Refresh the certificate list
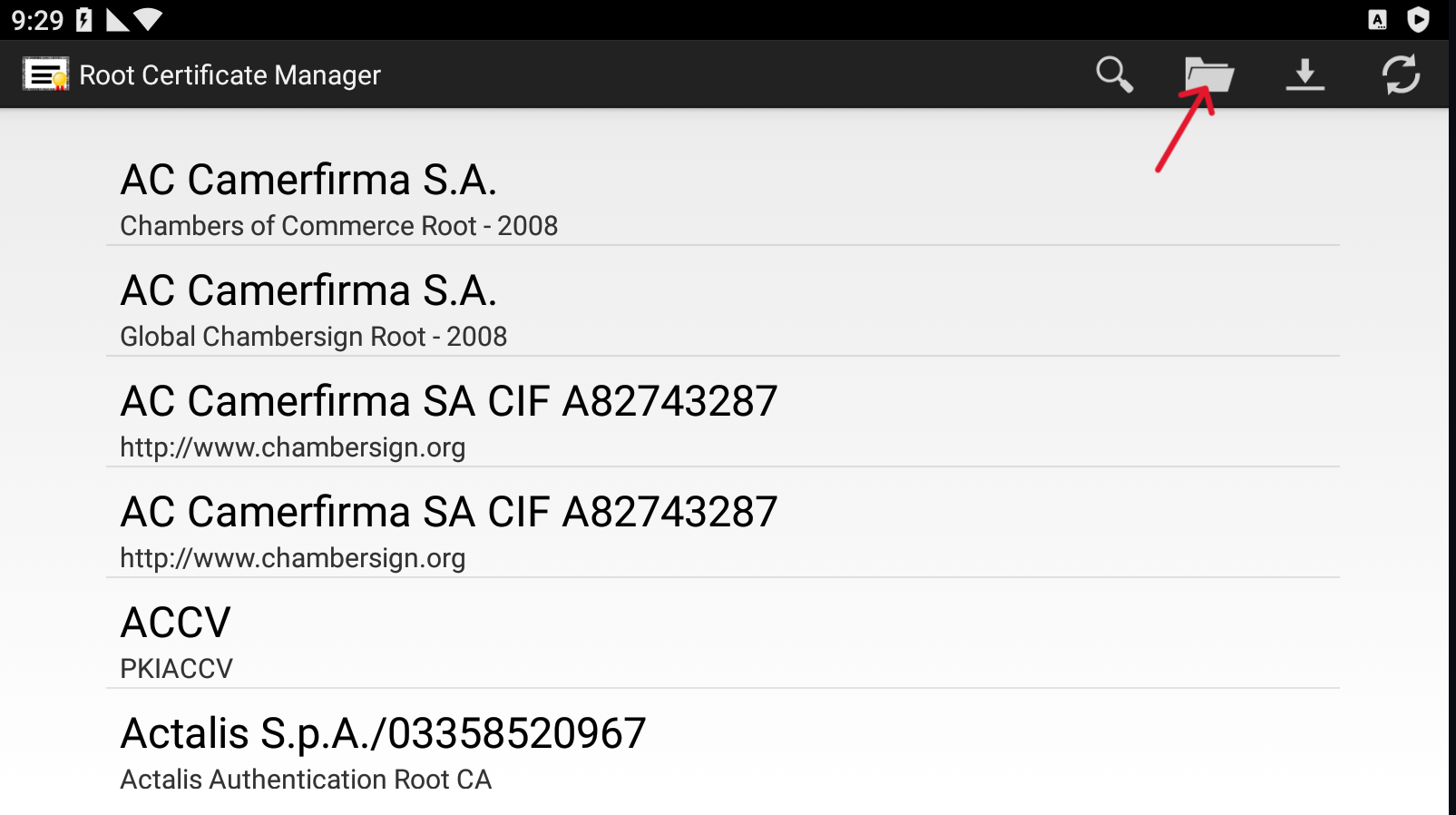1456x815 pixels. [x=1401, y=74]
